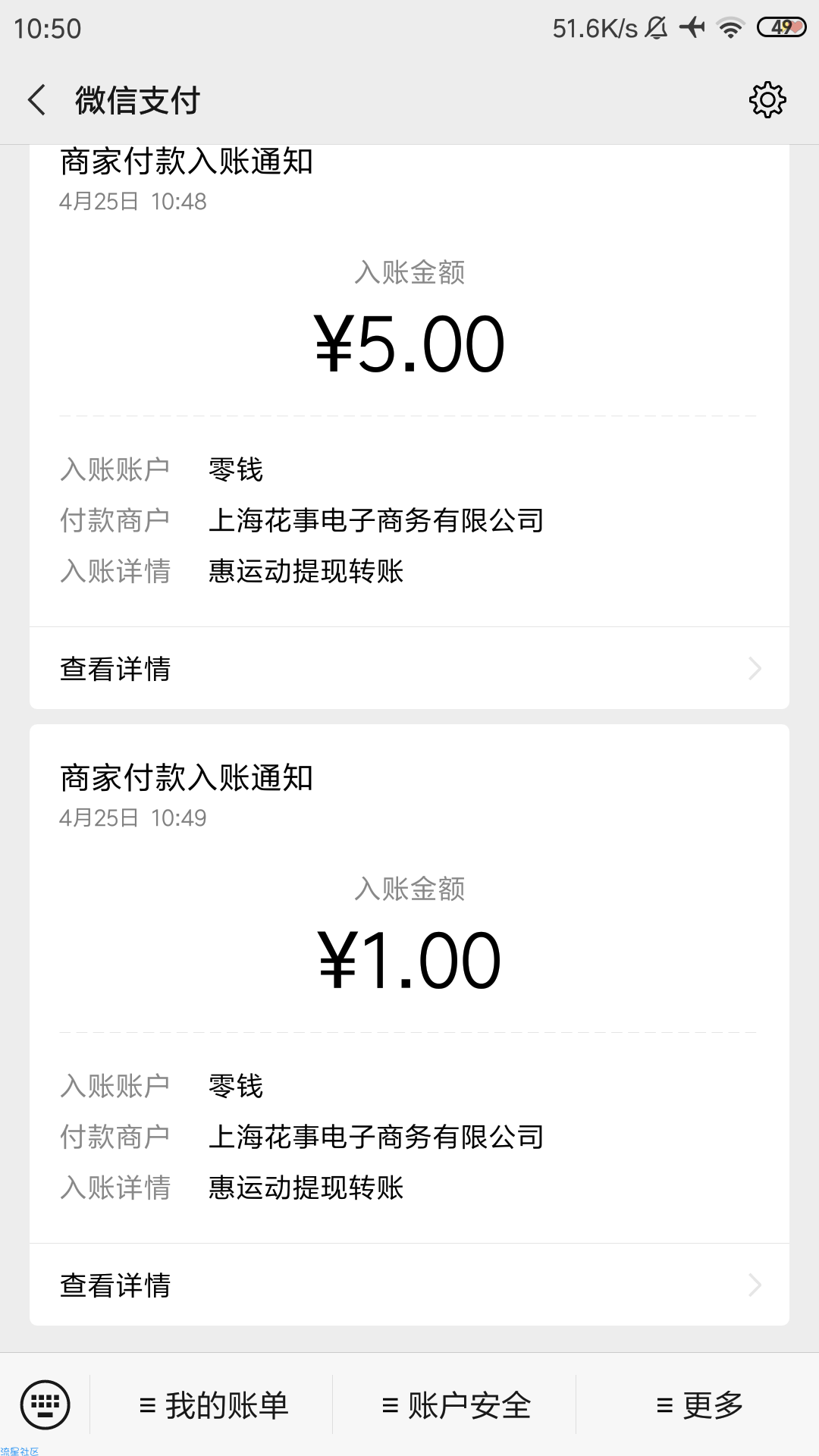The image size is (819, 1456).
Task: Switch to keyboard input mode
Action: point(45,1404)
